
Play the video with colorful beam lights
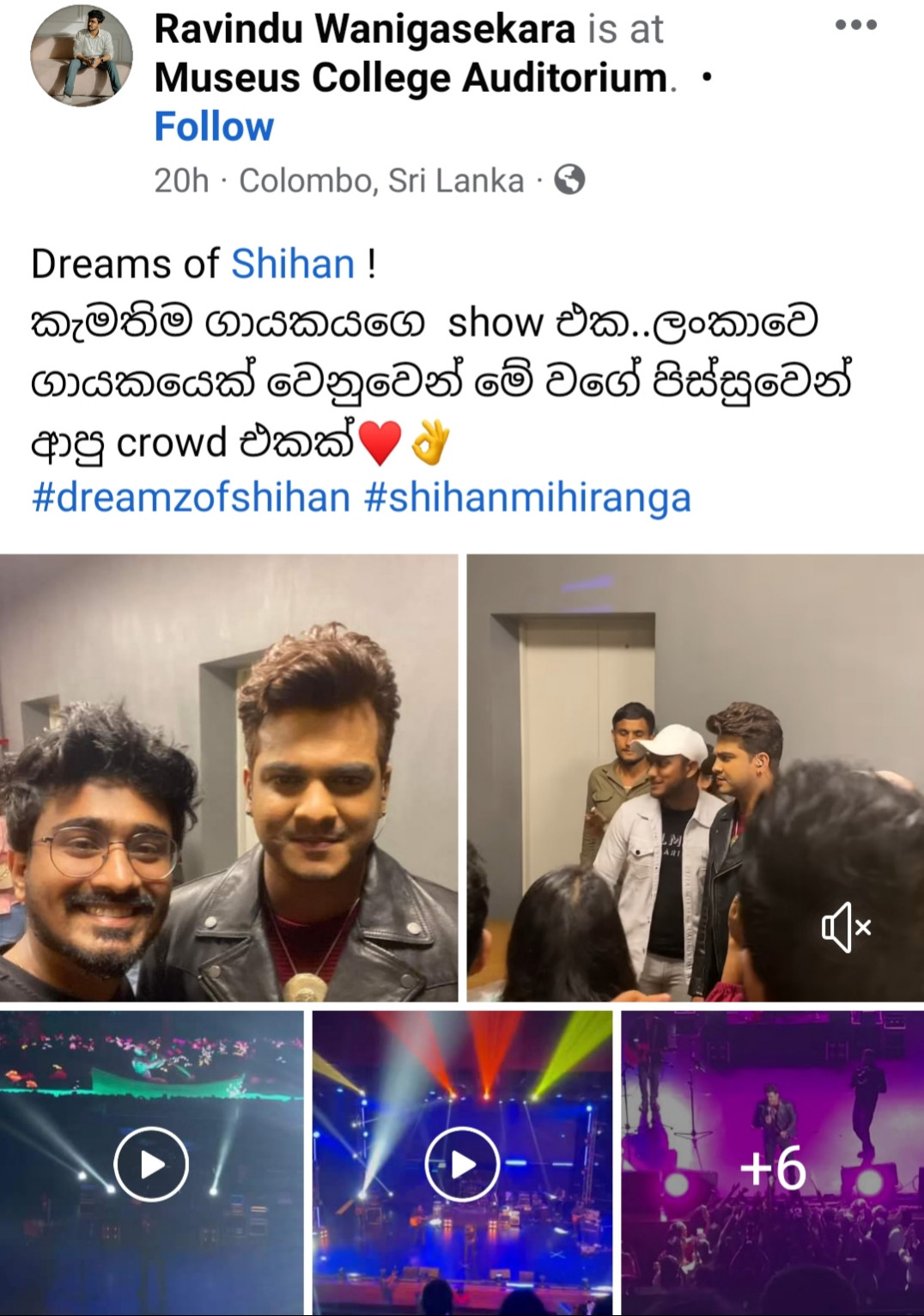pos(462,1164)
